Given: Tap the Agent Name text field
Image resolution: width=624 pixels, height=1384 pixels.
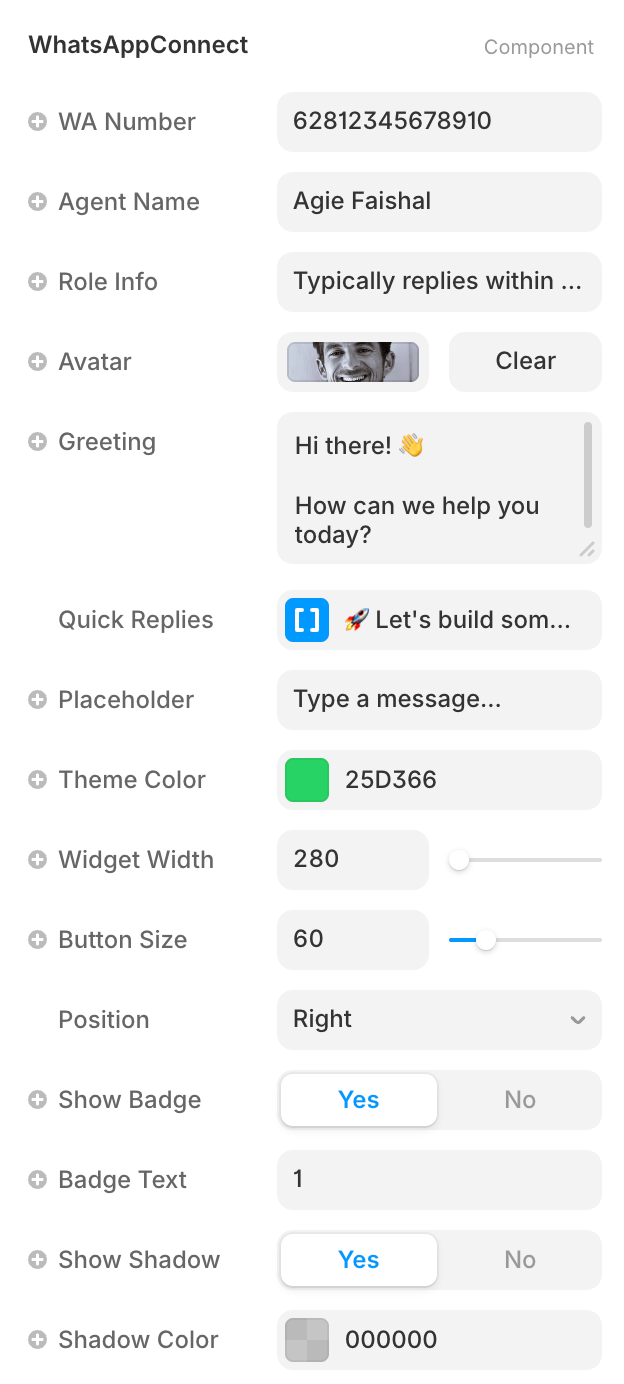Looking at the screenshot, I should (x=439, y=202).
